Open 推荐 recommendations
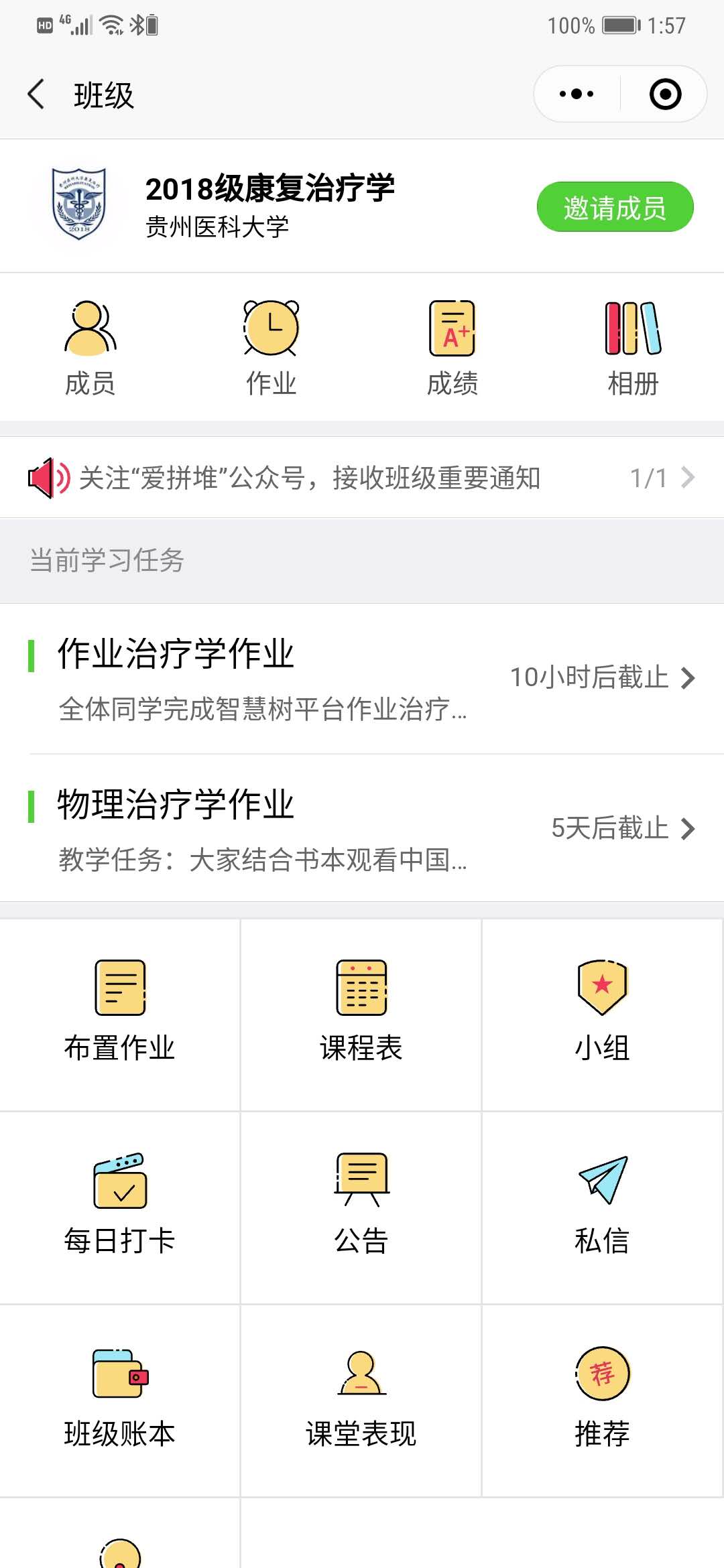Viewport: 724px width, 1568px height. coord(603,1400)
